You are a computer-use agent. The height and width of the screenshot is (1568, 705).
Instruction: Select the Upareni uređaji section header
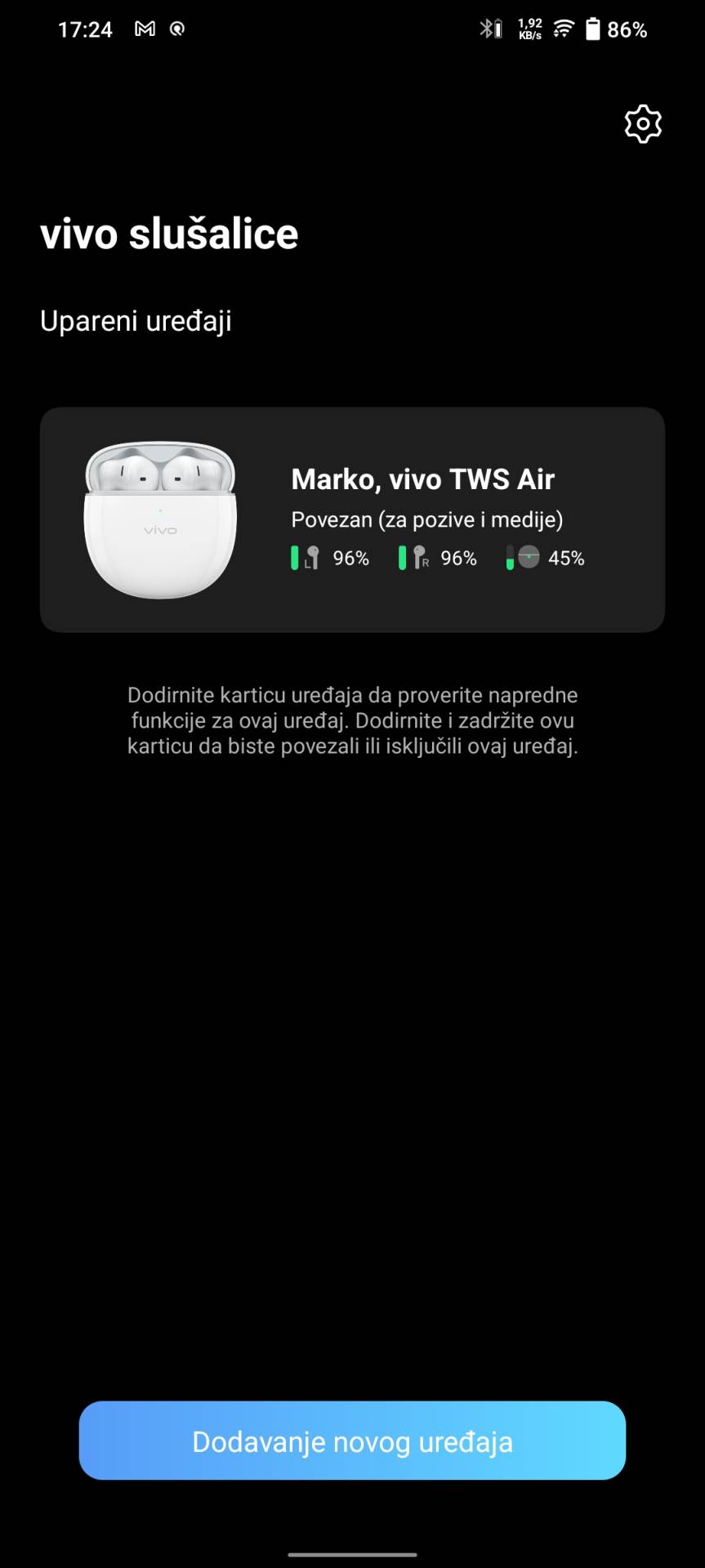pyautogui.click(x=136, y=320)
